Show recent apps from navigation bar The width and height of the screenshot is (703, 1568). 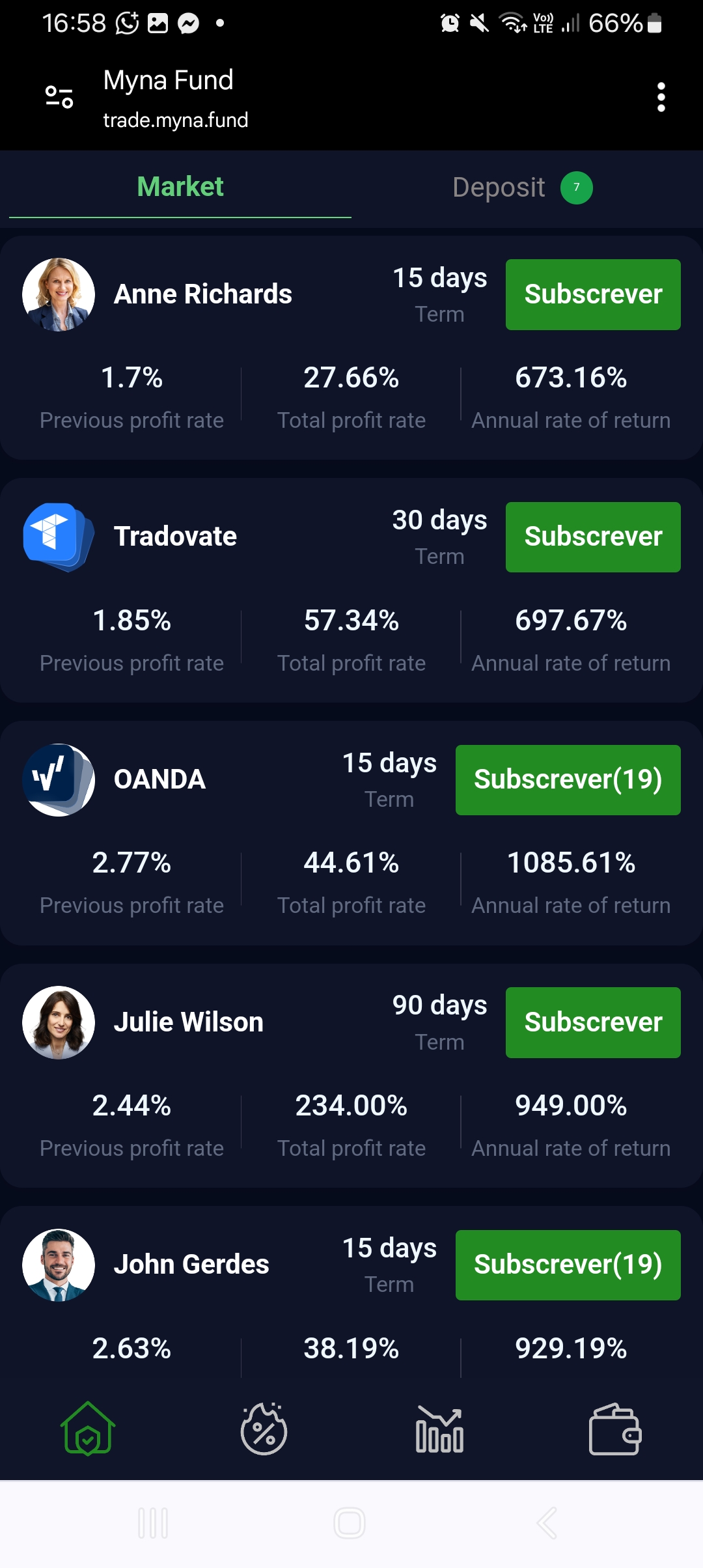[154, 1524]
